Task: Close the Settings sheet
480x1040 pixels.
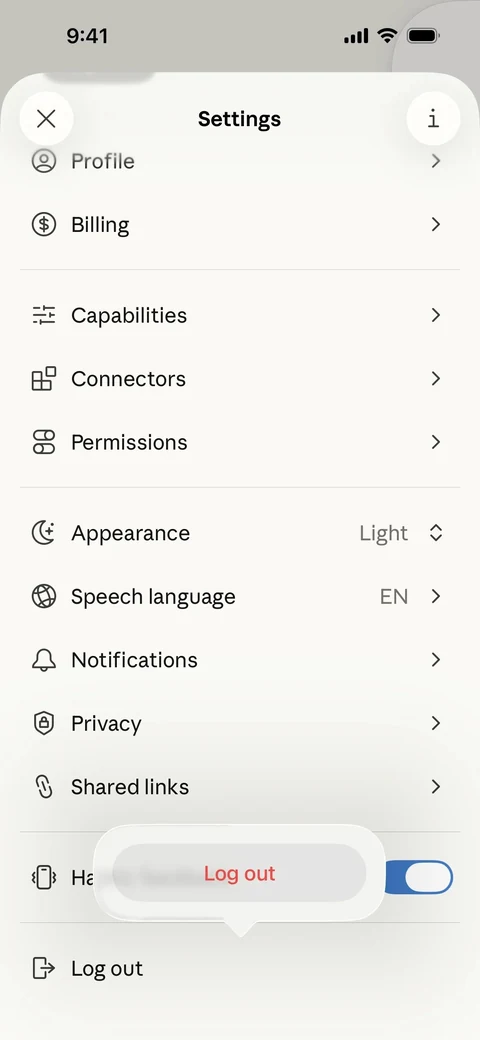Action: coord(46,119)
